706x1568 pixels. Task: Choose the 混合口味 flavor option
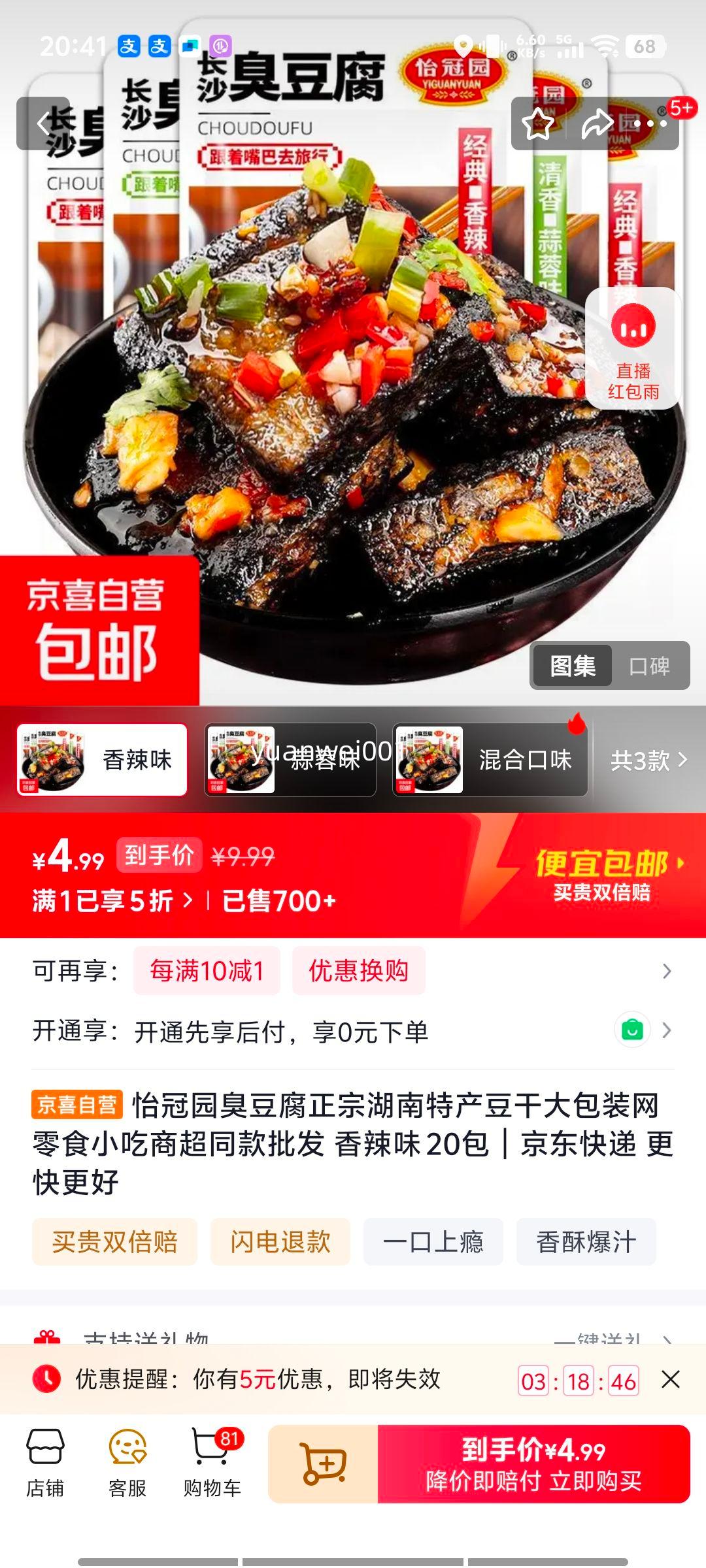tap(490, 760)
